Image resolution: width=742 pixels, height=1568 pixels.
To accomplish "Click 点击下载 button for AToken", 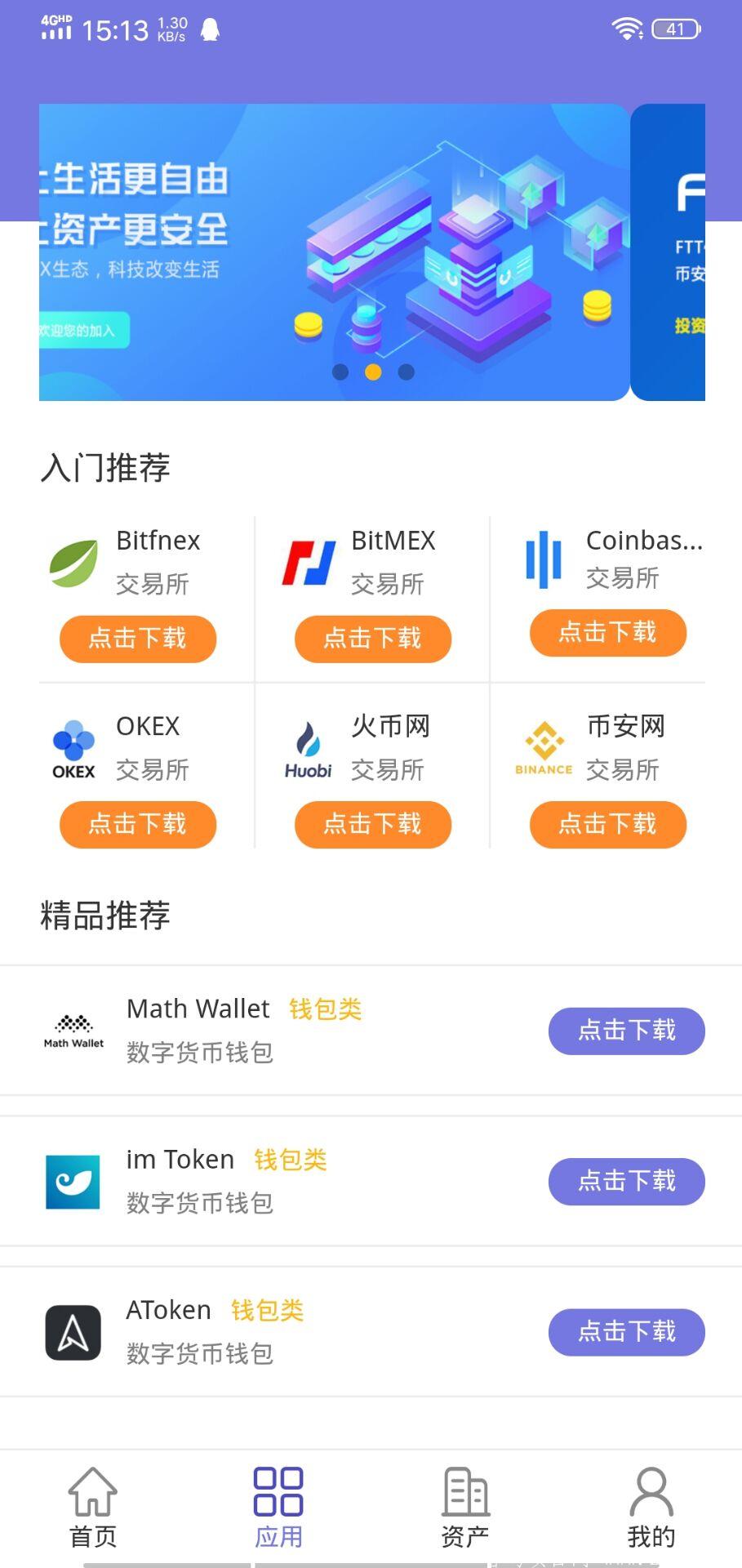I will [x=626, y=1332].
